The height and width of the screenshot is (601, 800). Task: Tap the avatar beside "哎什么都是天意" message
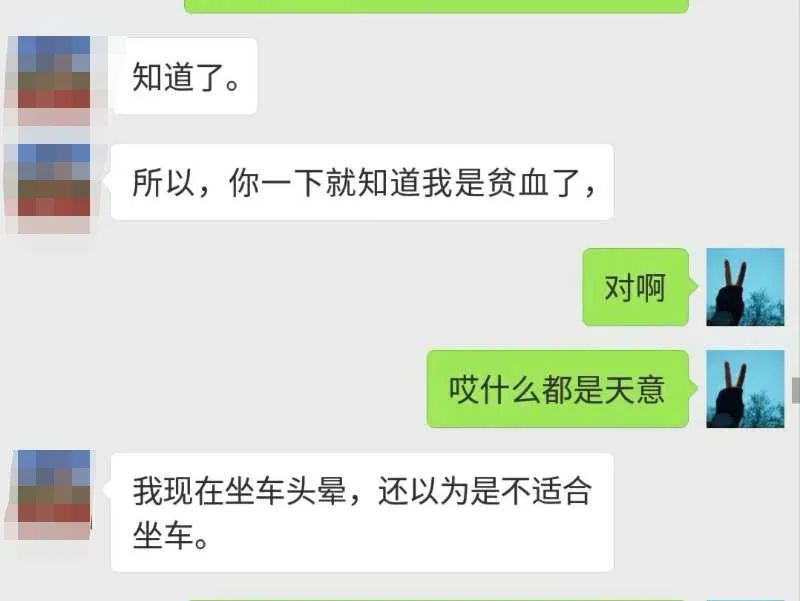[x=745, y=389]
